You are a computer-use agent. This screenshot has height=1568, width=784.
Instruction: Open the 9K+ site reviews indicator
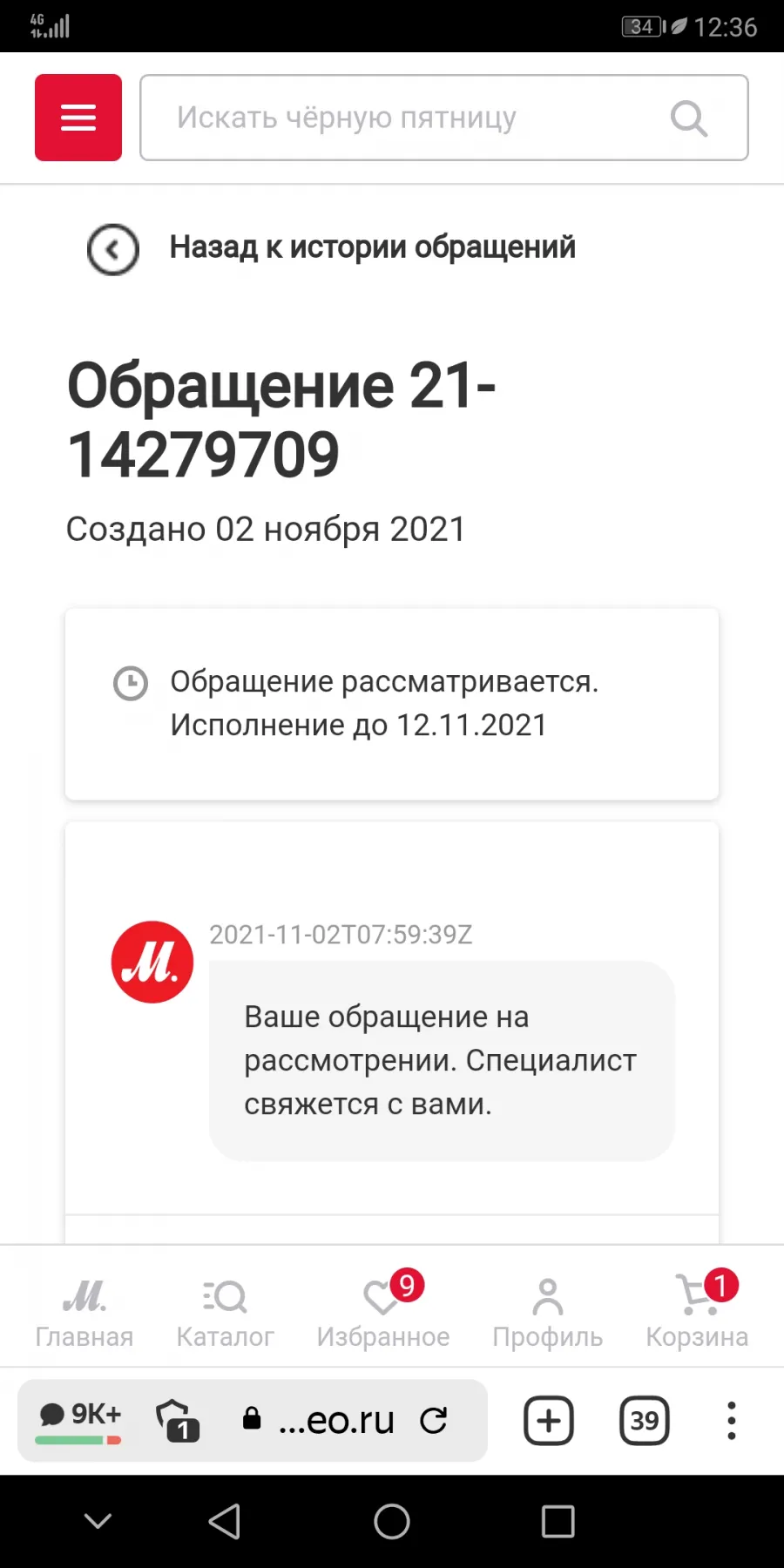(78, 1421)
